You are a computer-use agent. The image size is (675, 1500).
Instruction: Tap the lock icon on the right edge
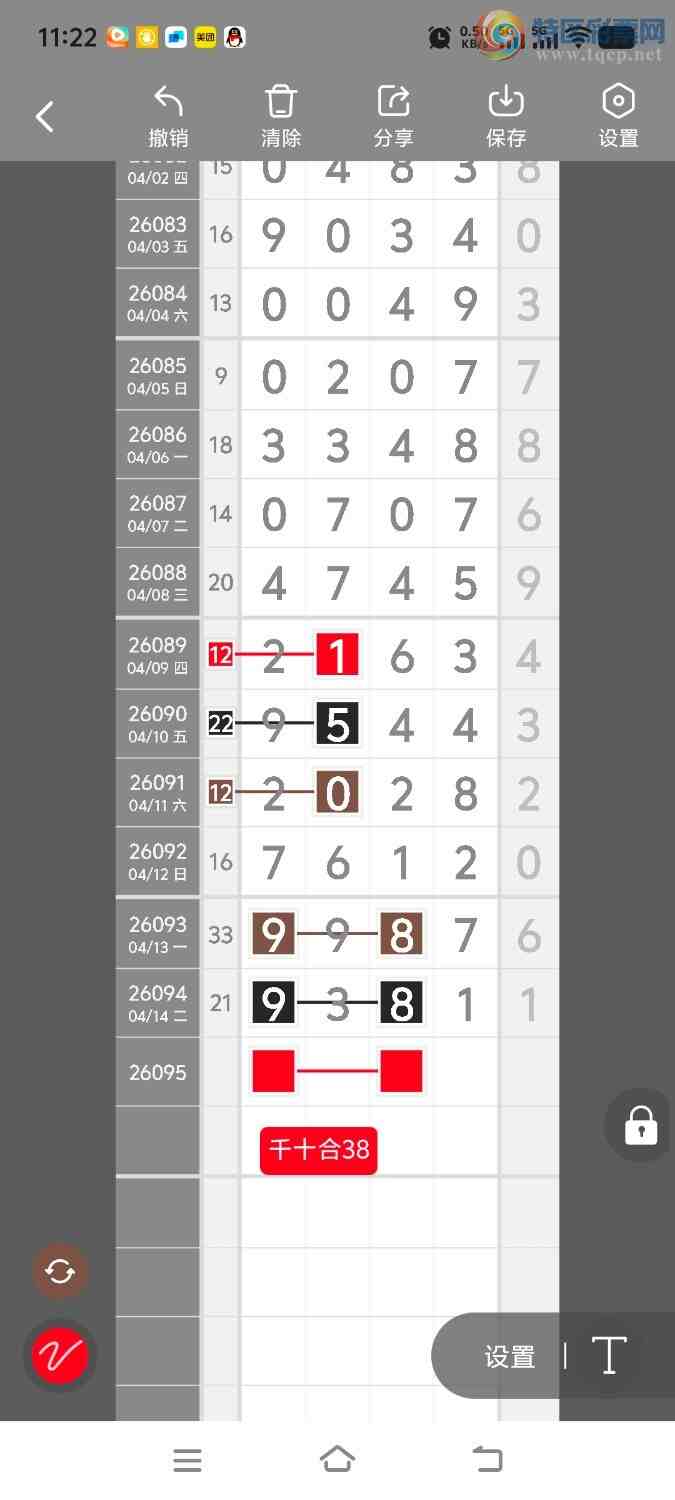tap(640, 1124)
